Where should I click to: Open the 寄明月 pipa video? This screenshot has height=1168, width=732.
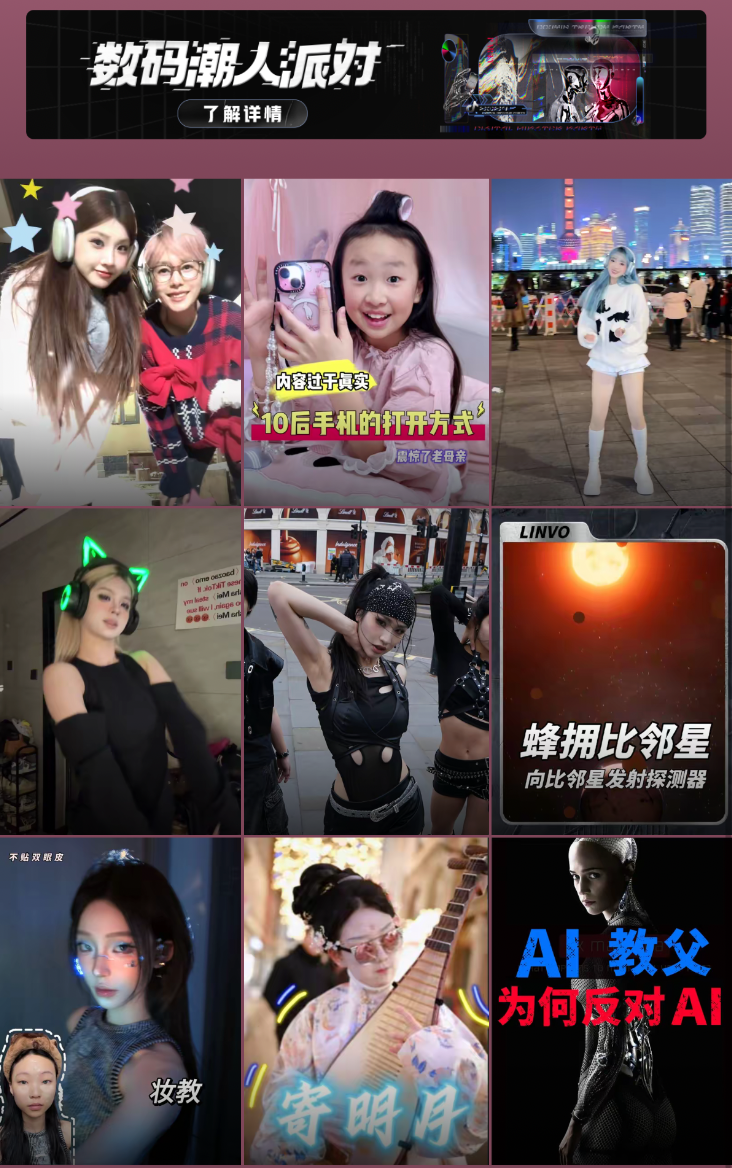click(366, 1000)
